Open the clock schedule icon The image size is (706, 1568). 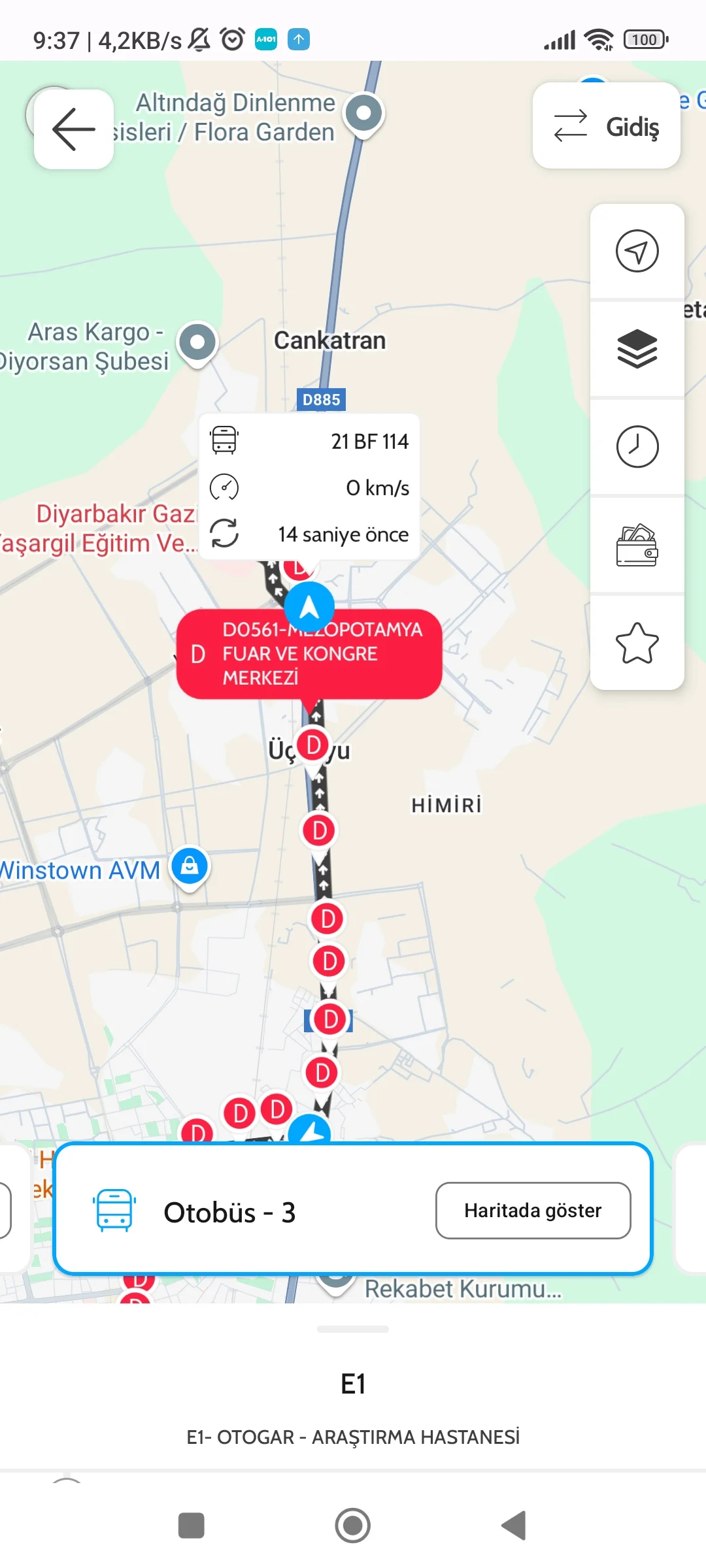click(x=637, y=446)
